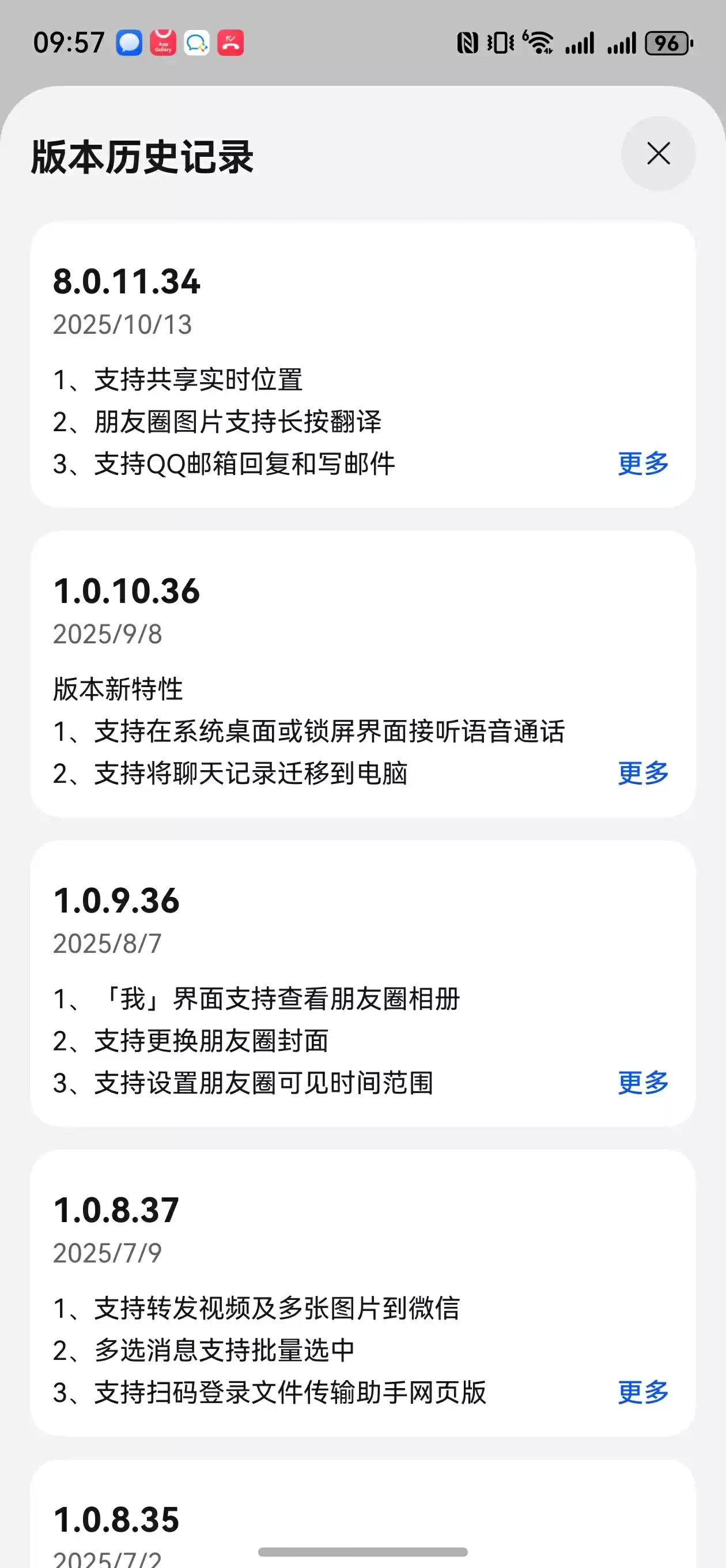Tap the WiFi 6 status icon
Image resolution: width=726 pixels, height=1568 pixels.
click(539, 43)
